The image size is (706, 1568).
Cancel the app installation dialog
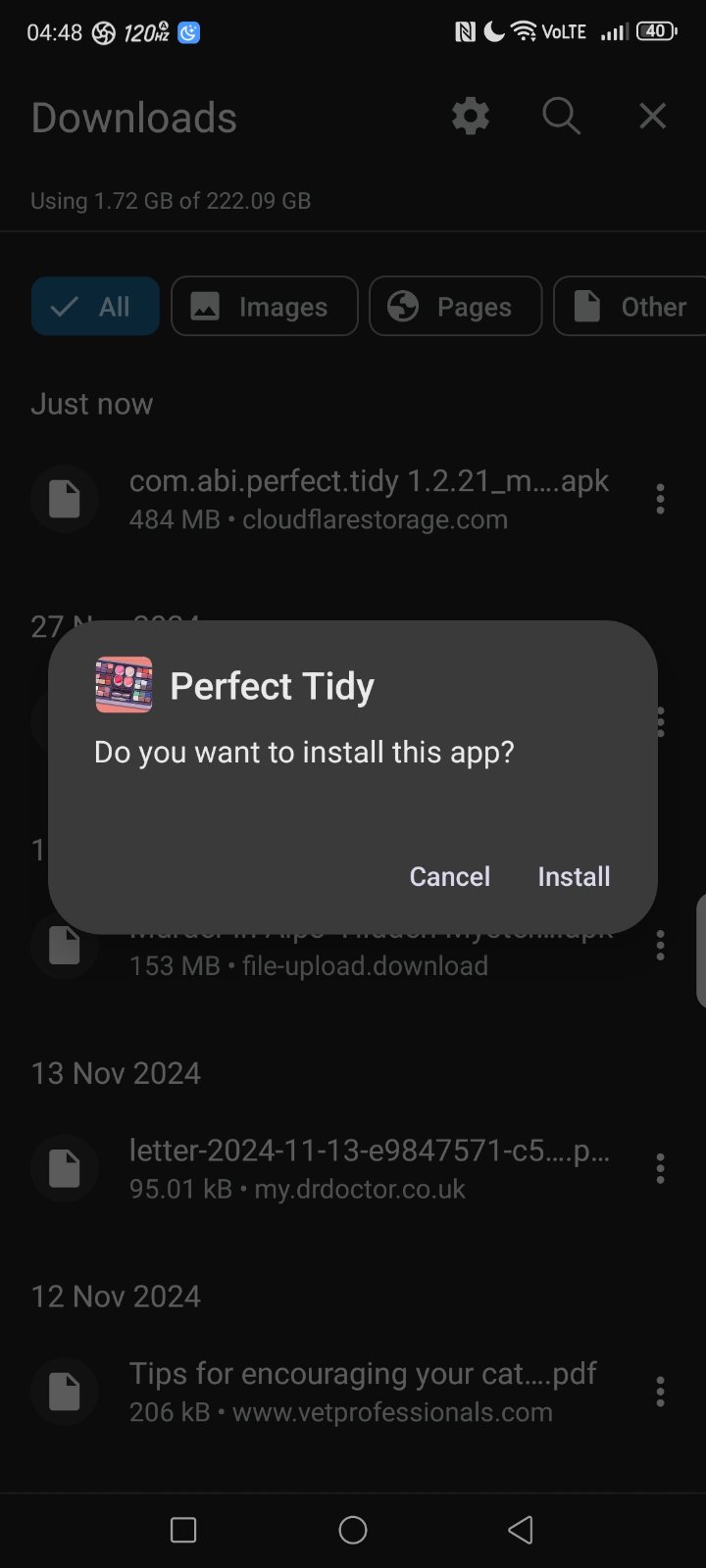coord(449,876)
